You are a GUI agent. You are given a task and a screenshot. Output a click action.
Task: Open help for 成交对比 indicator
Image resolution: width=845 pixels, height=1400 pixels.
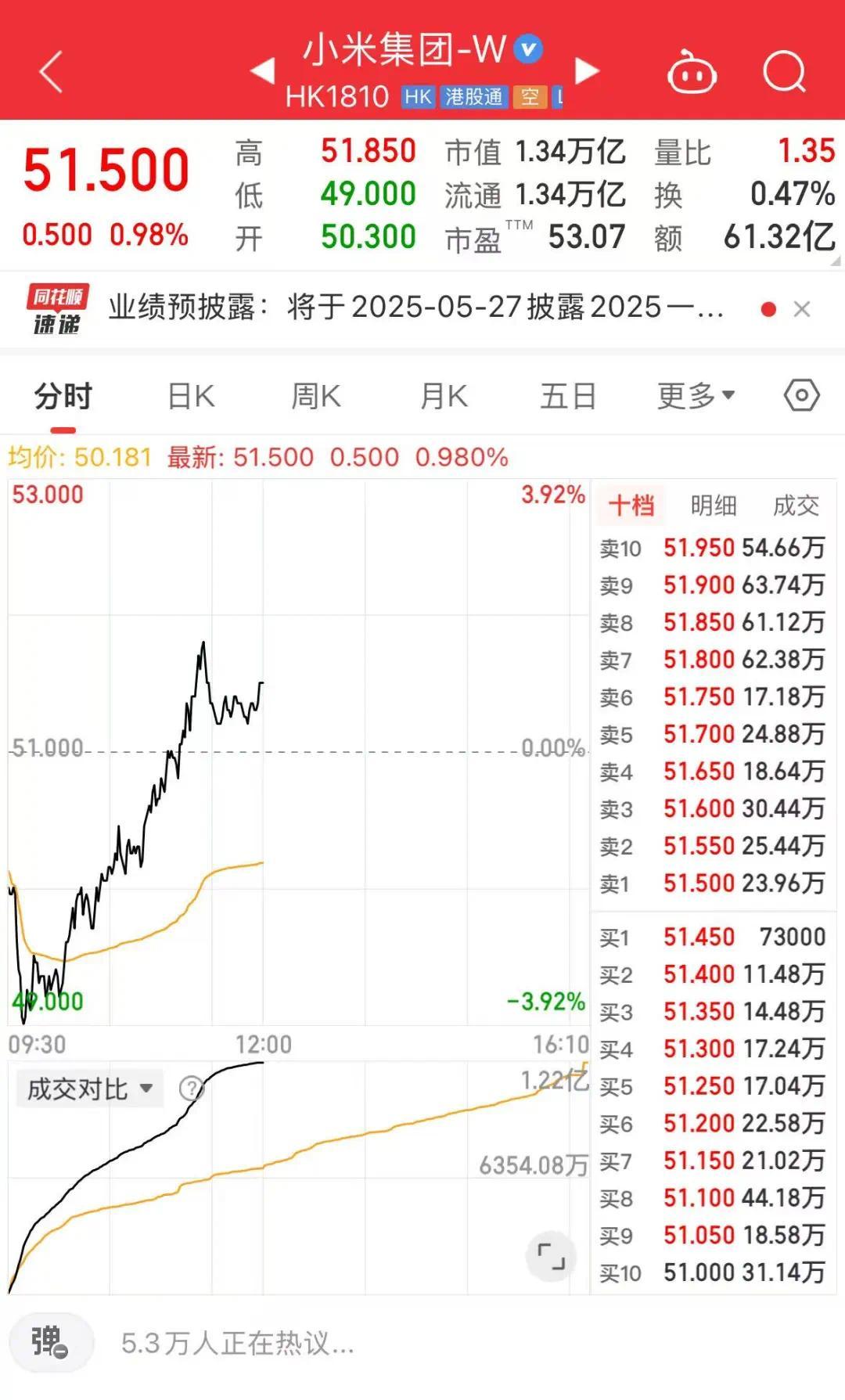(x=192, y=1089)
